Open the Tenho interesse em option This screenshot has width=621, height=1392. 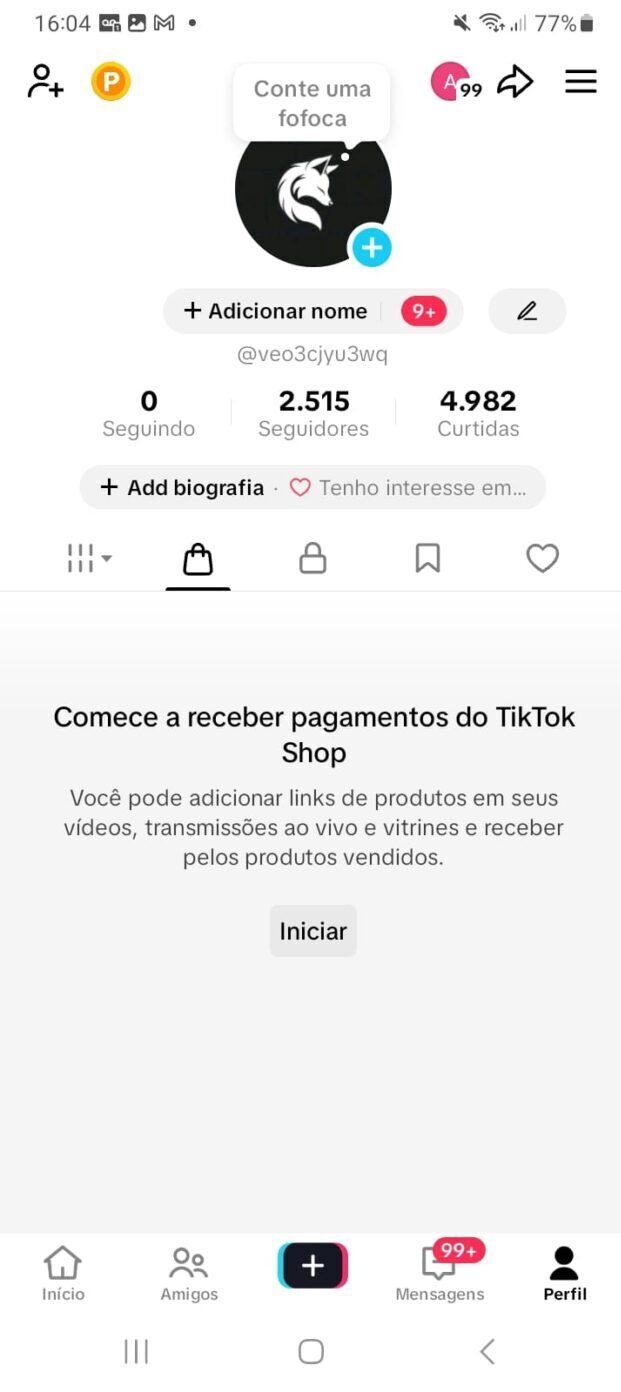click(x=409, y=488)
